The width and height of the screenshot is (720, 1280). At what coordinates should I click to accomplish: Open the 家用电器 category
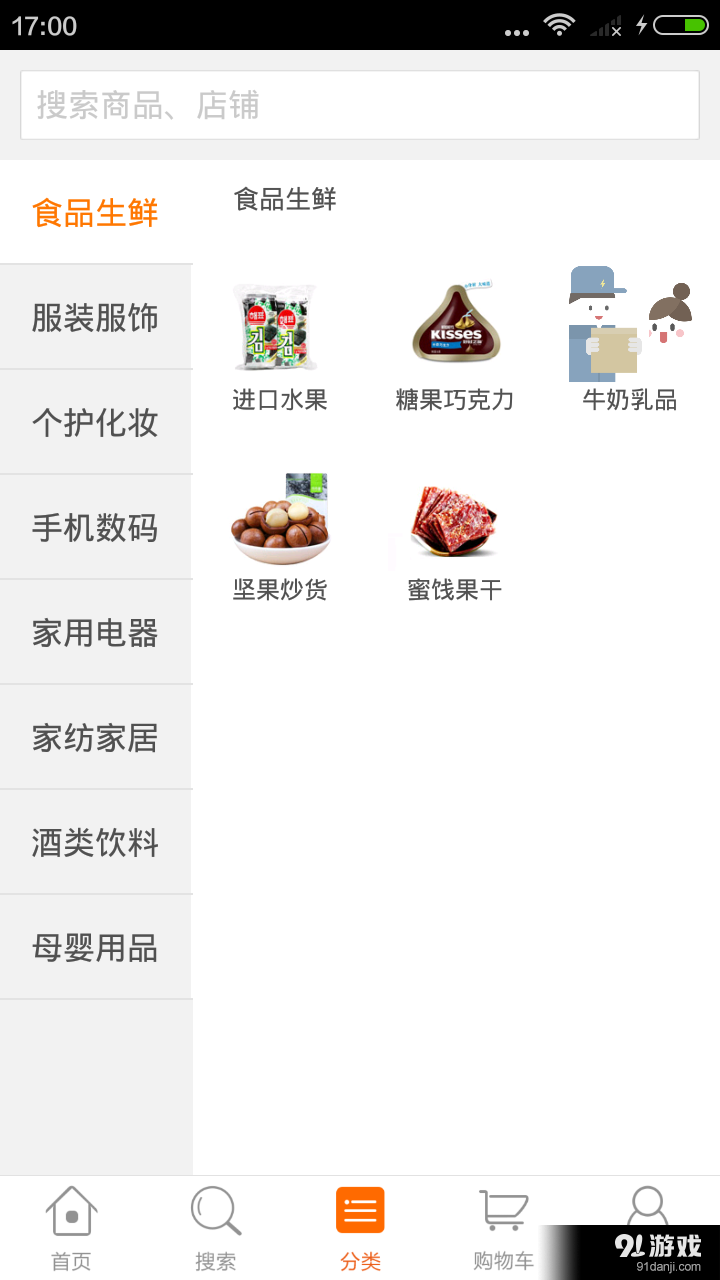coord(96,631)
